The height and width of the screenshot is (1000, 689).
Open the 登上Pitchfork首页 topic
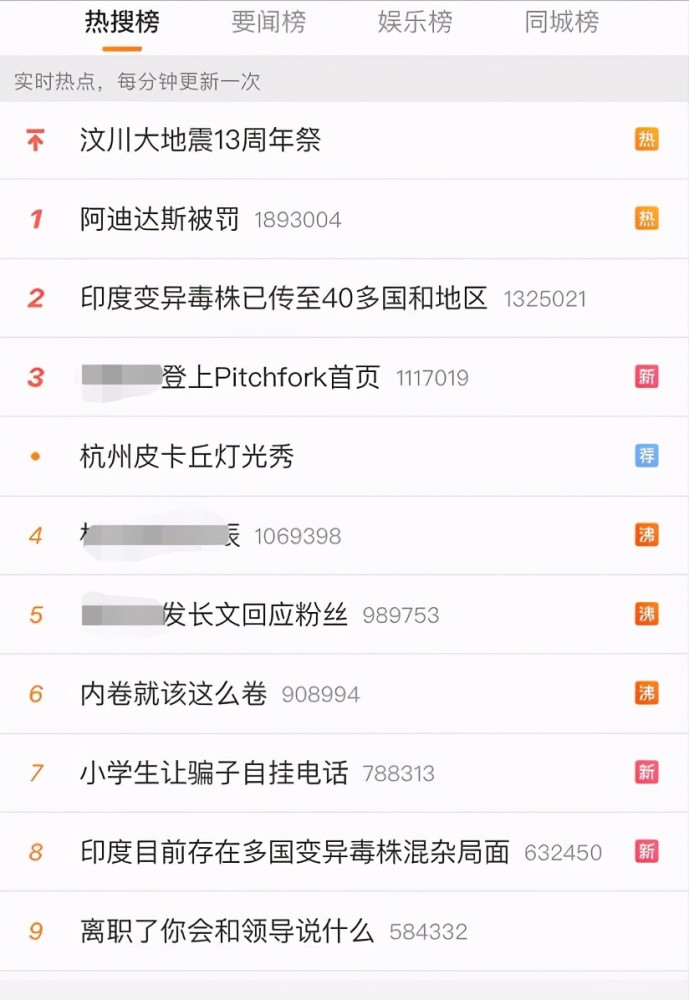270,377
